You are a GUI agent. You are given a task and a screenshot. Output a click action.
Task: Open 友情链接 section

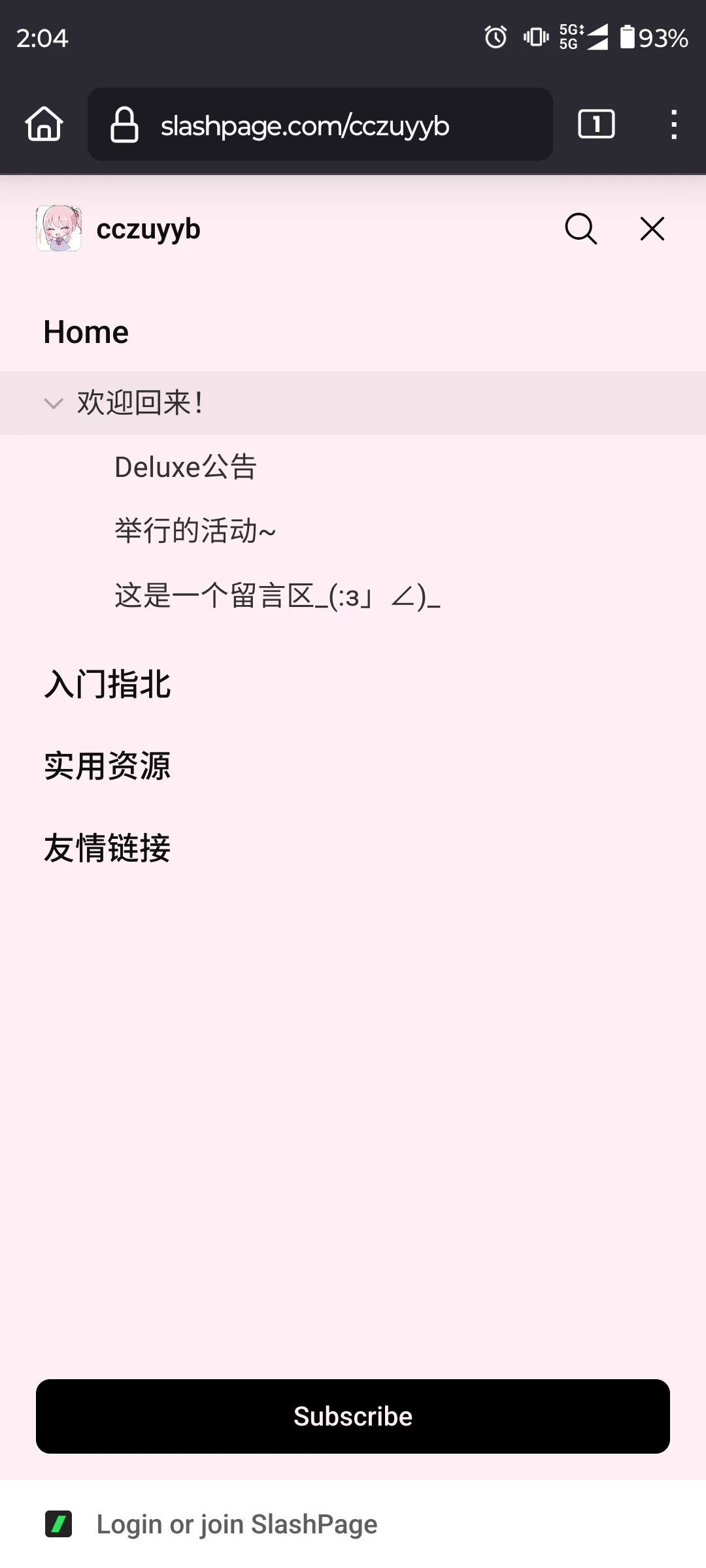pyautogui.click(x=108, y=848)
